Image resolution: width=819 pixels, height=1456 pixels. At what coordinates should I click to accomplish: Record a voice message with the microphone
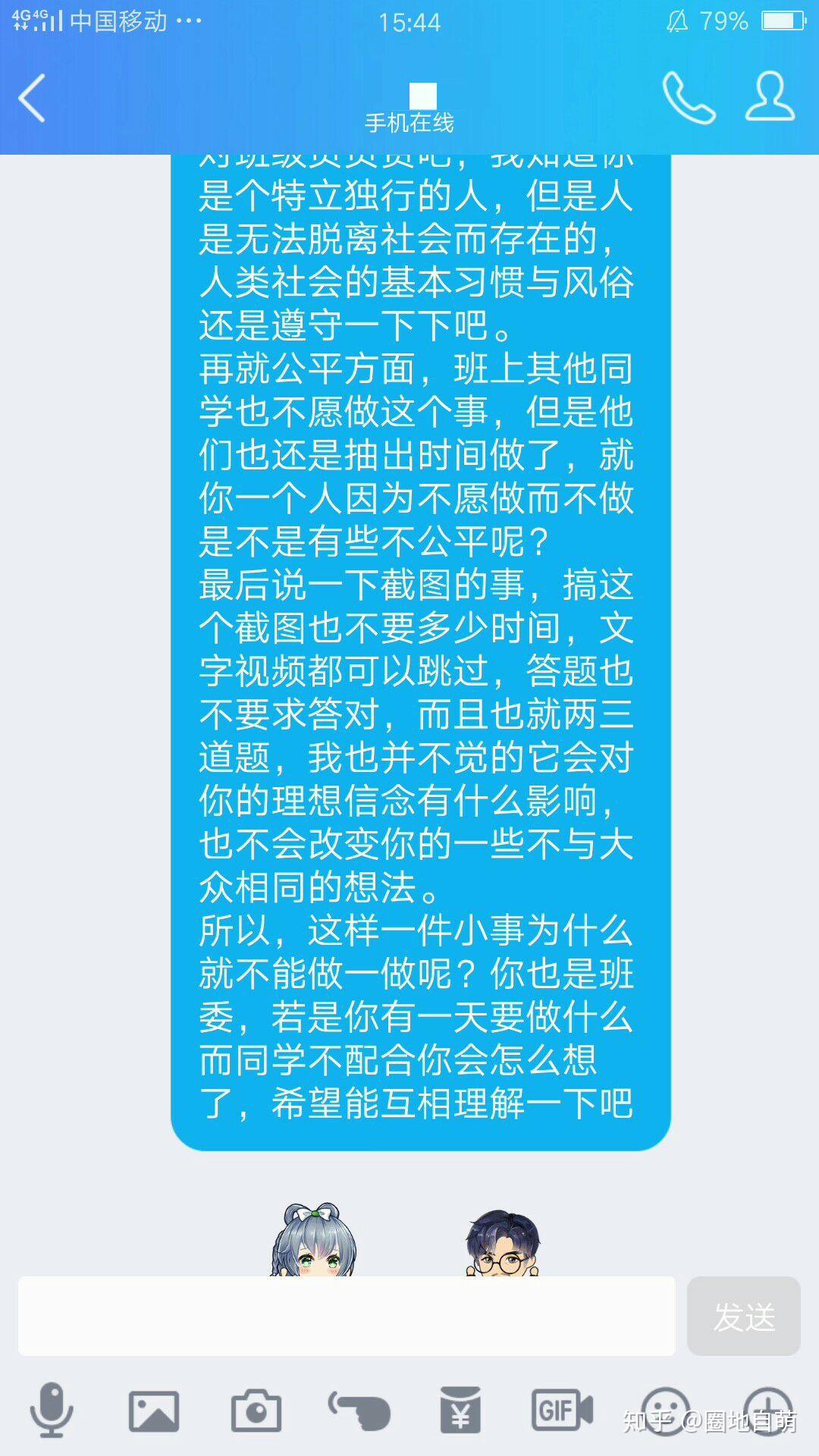click(x=52, y=1410)
